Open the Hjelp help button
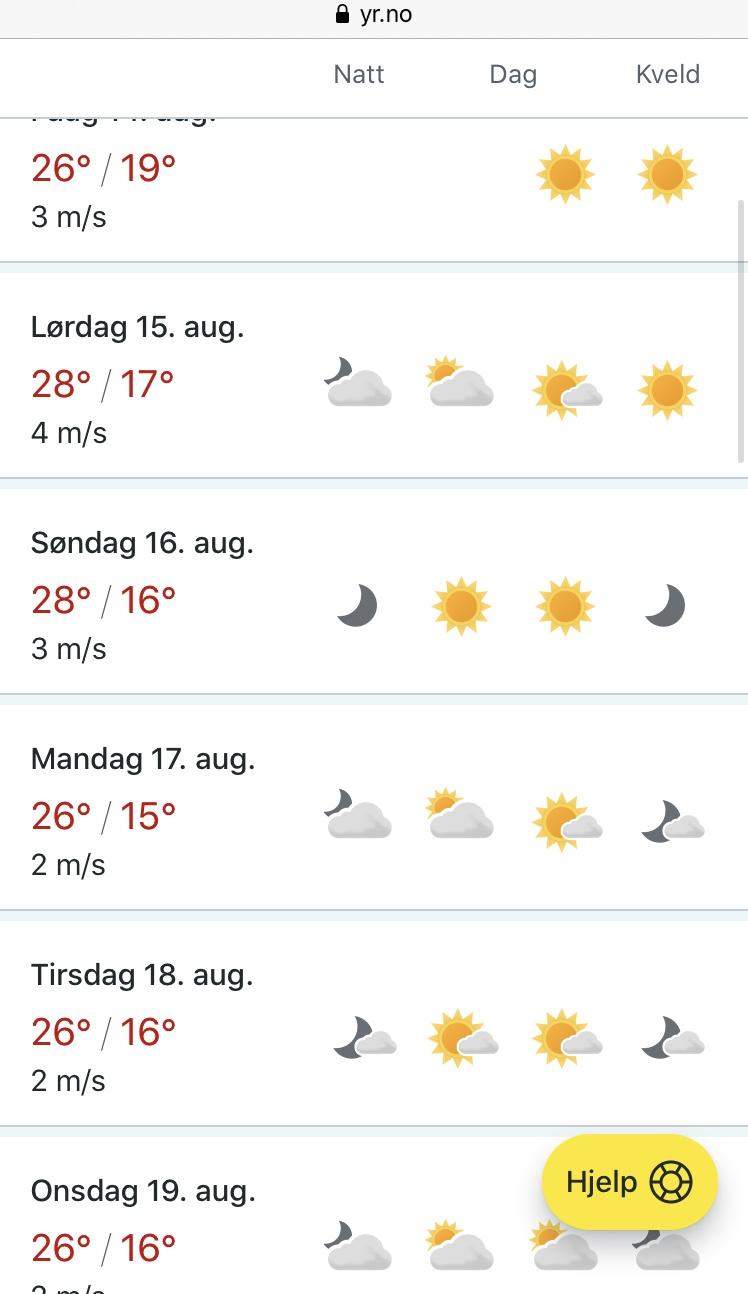The image size is (748, 1294). pos(630,1182)
